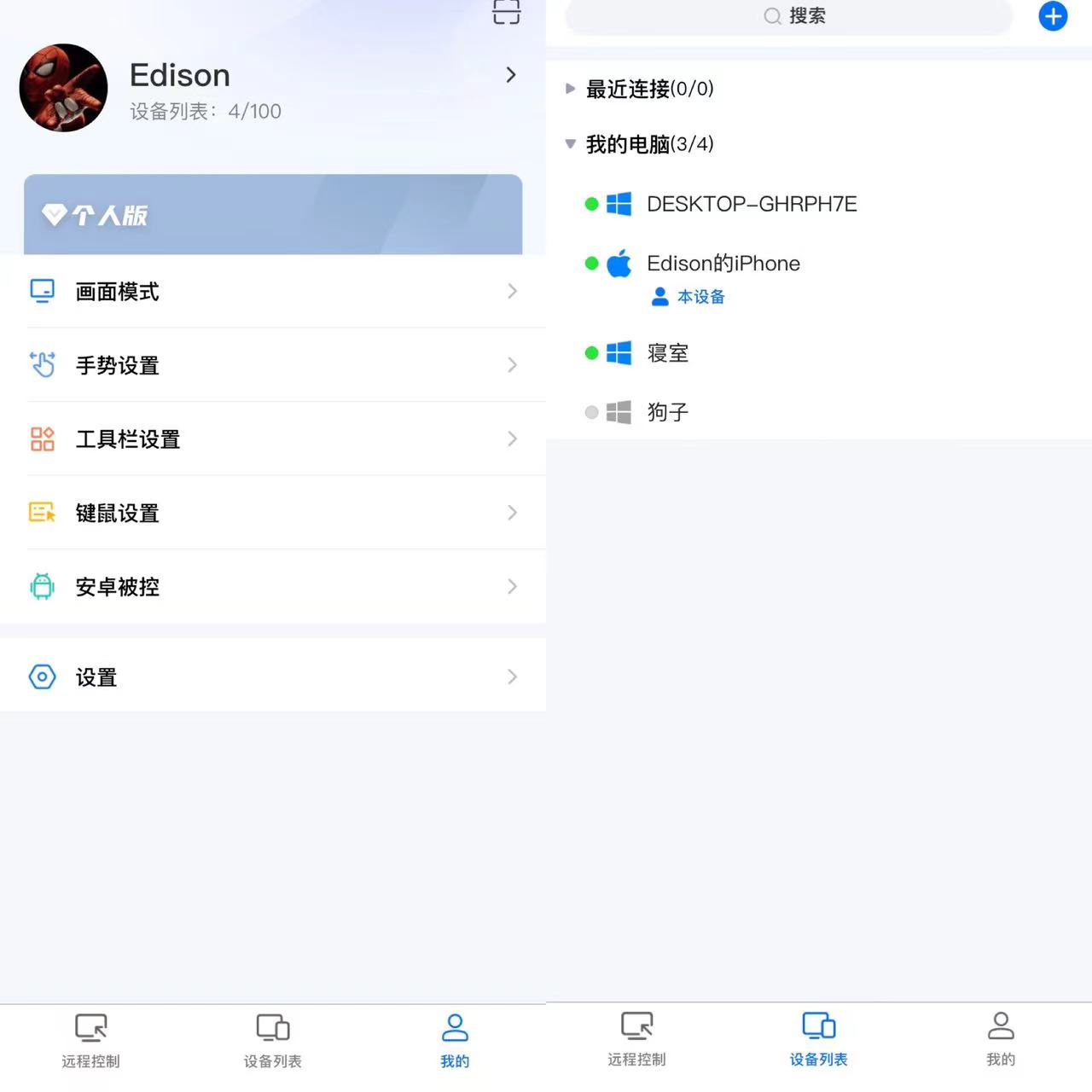
Task: Open Edison's profile details
Action: (x=510, y=75)
